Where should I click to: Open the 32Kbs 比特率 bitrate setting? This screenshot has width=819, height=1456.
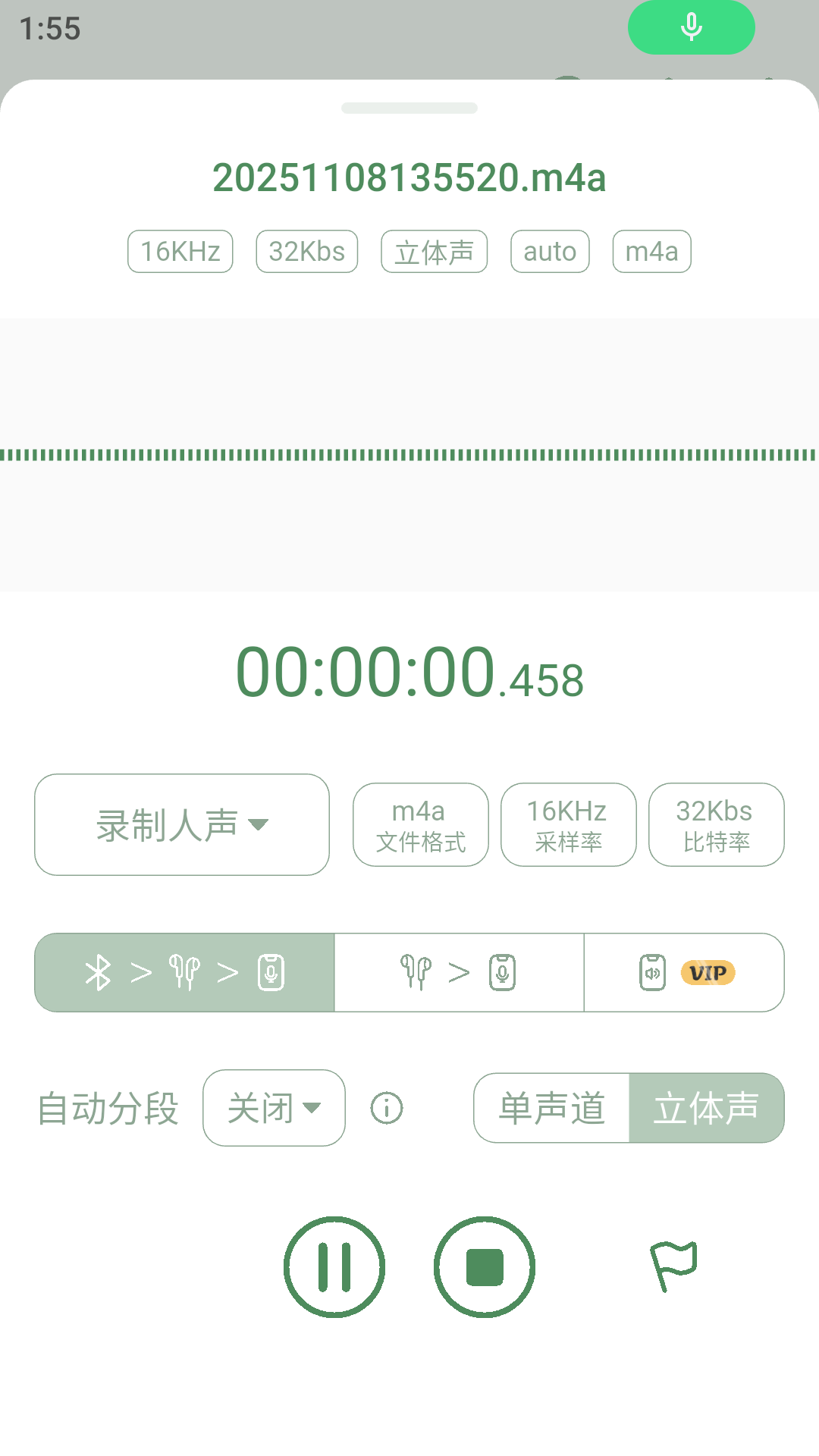click(716, 824)
